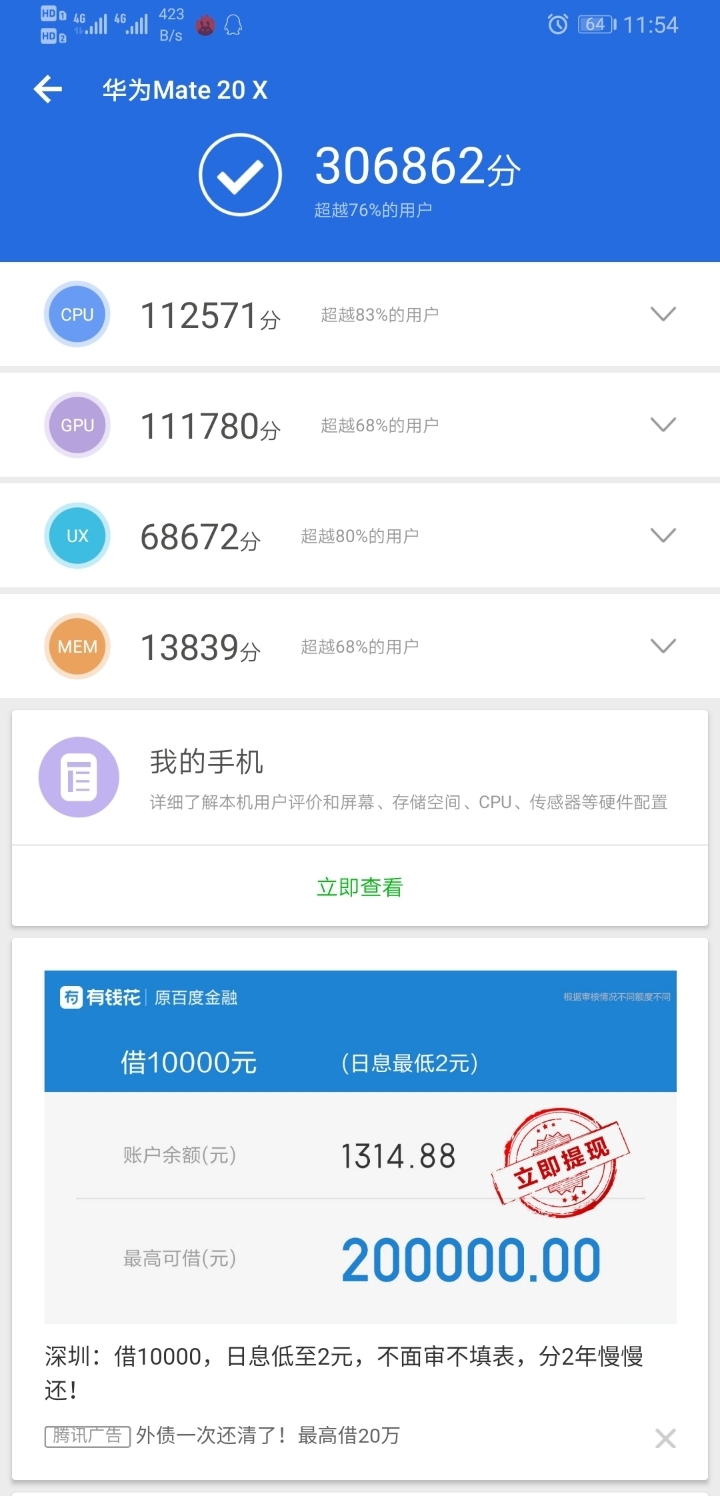
Task: Open the 有钱花 loan ad banner
Action: click(x=360, y=1146)
